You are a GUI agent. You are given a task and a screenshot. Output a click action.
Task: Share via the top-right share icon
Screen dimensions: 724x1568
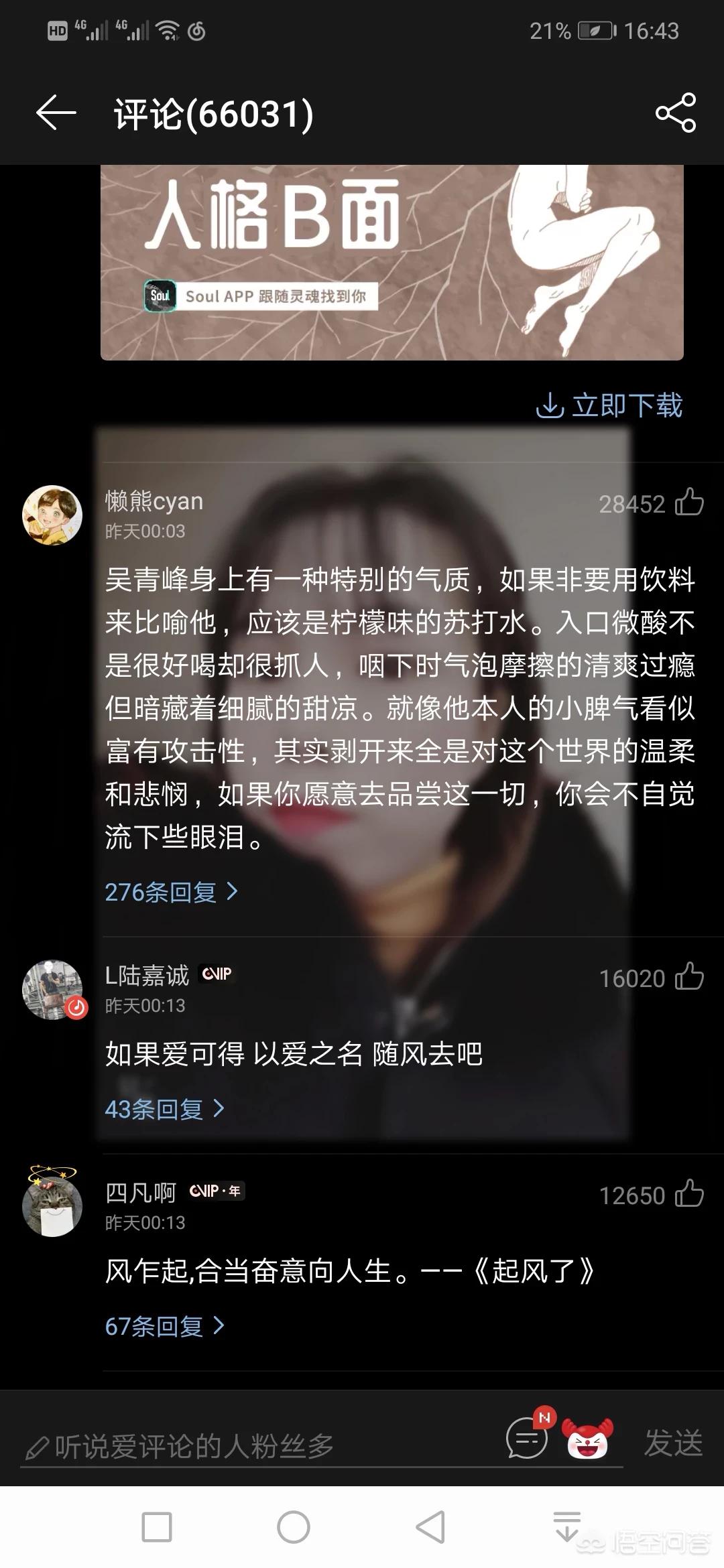click(676, 113)
